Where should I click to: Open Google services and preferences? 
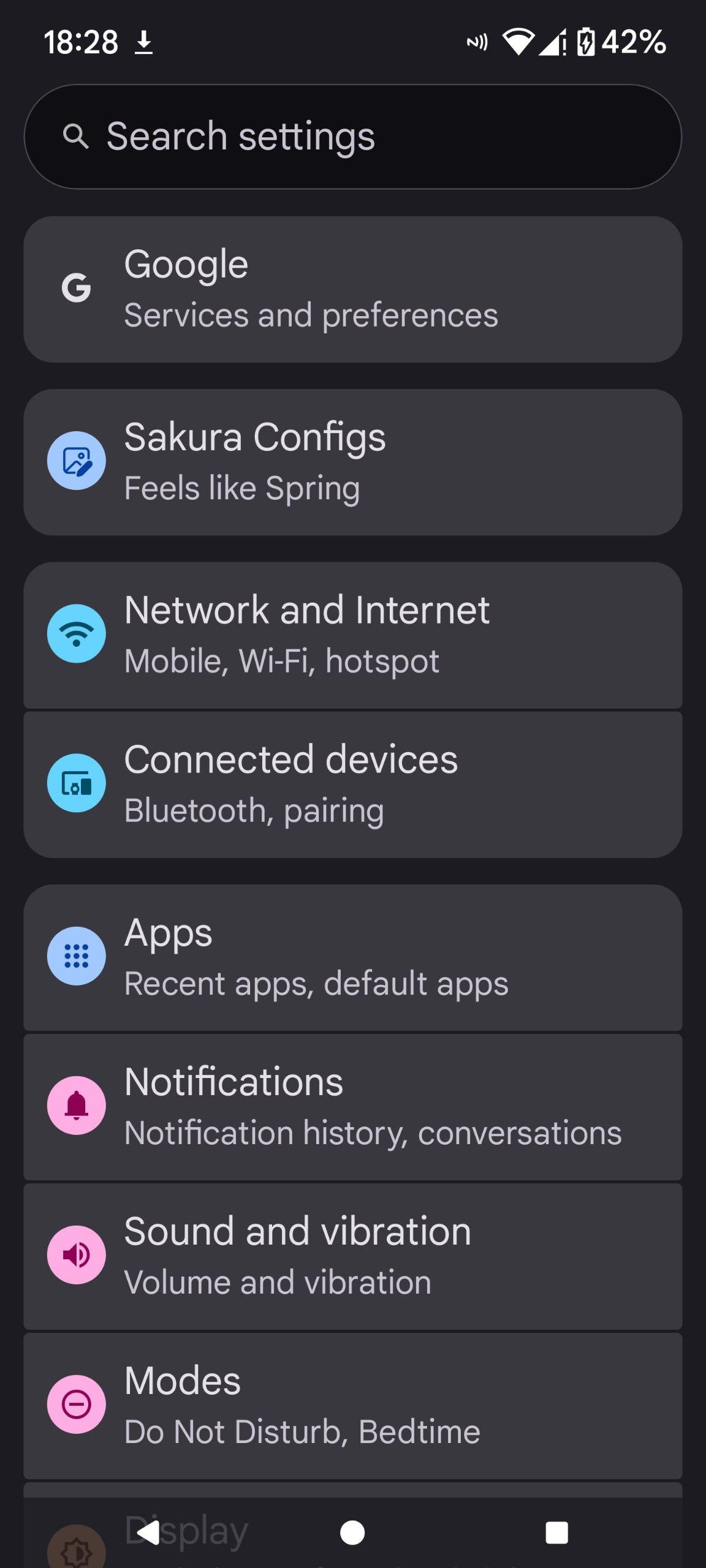(x=353, y=289)
